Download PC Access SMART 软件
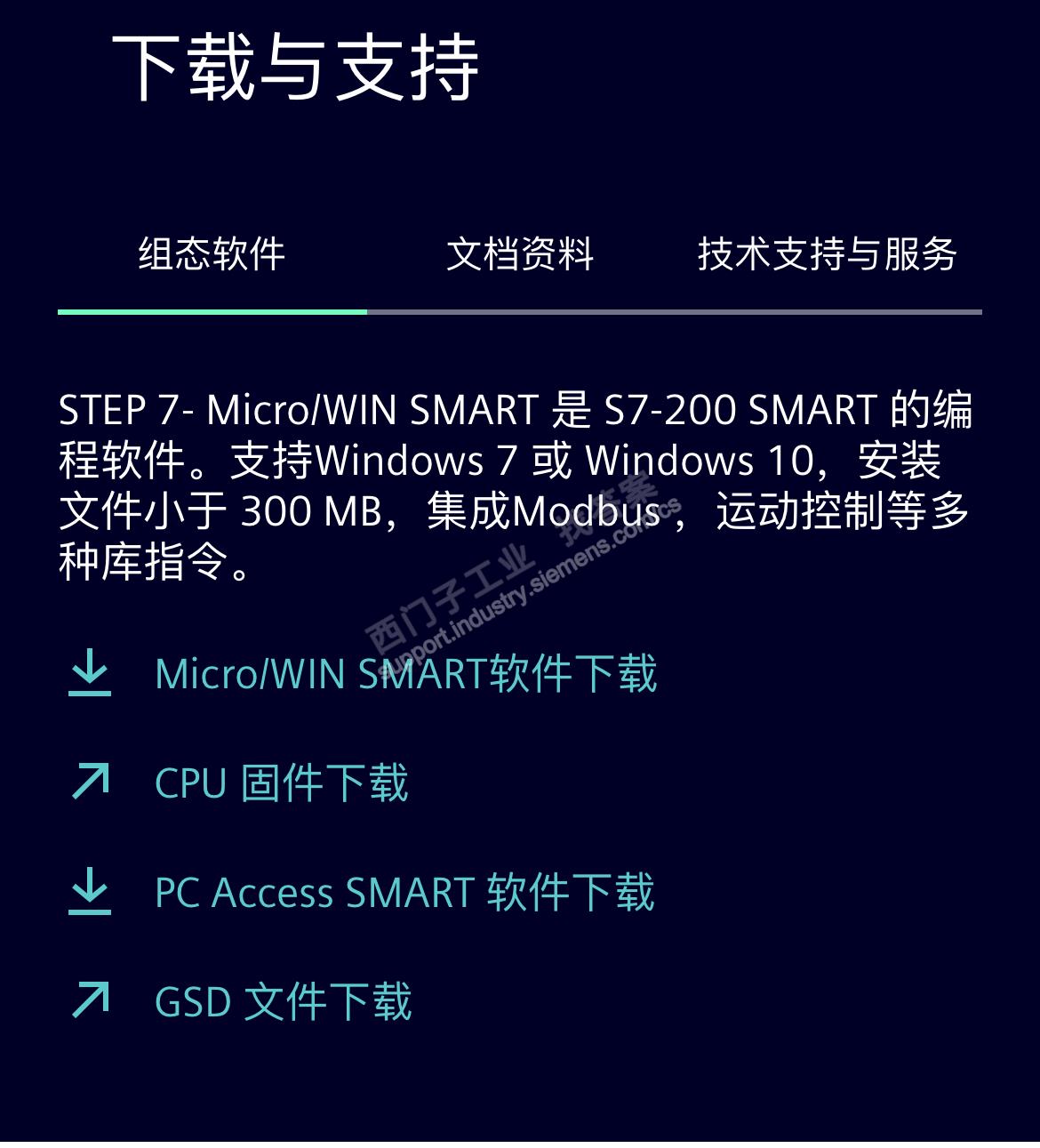1040x1148 pixels. click(404, 893)
